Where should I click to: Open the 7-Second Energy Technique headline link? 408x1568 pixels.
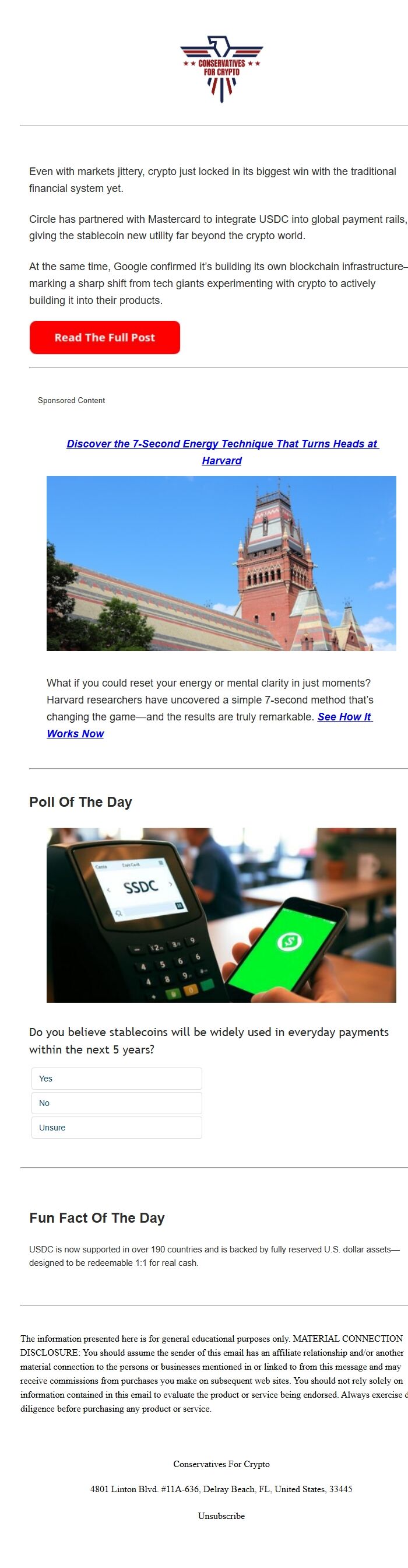click(x=221, y=444)
